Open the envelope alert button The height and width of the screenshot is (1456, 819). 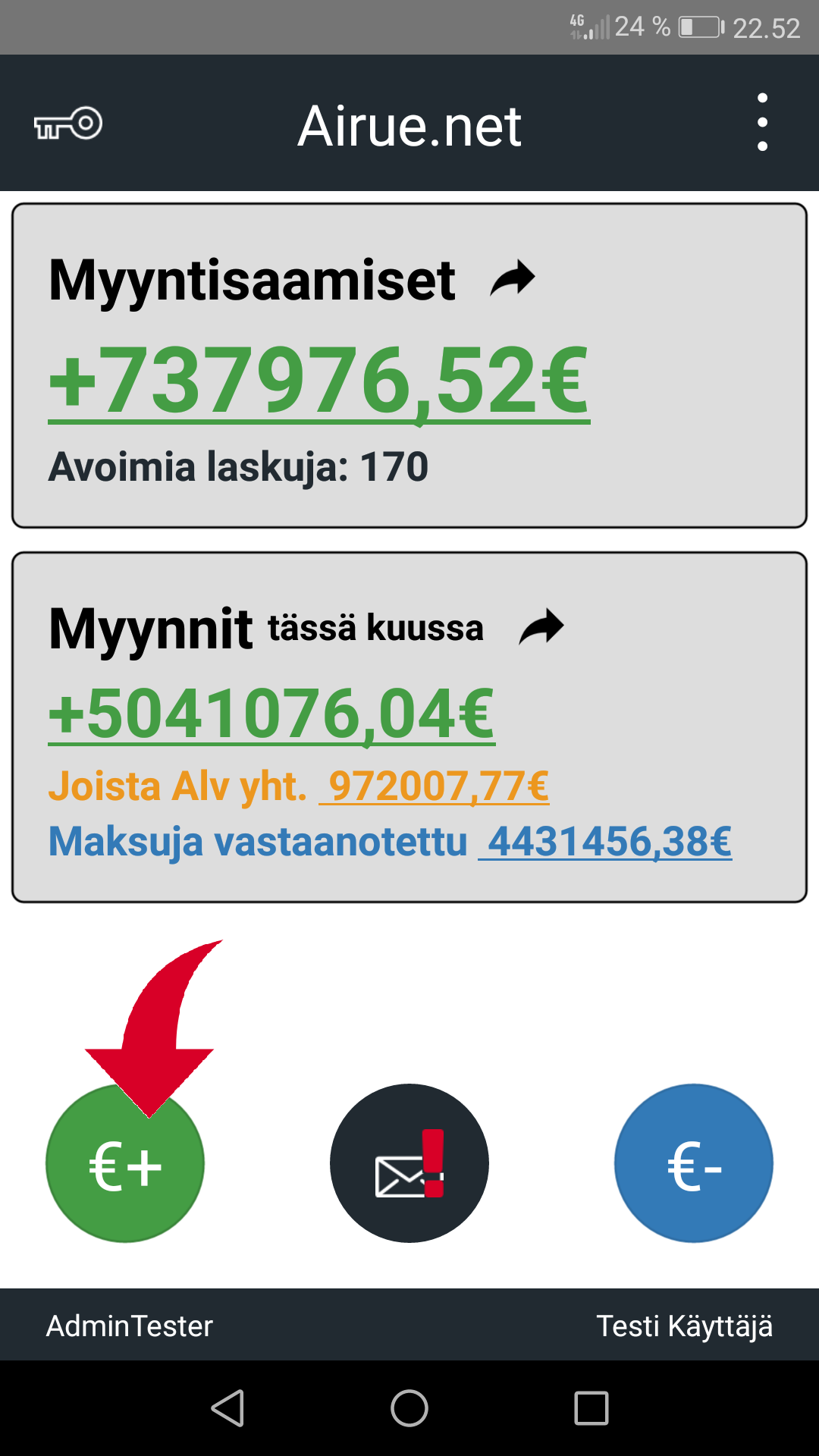point(409,1163)
